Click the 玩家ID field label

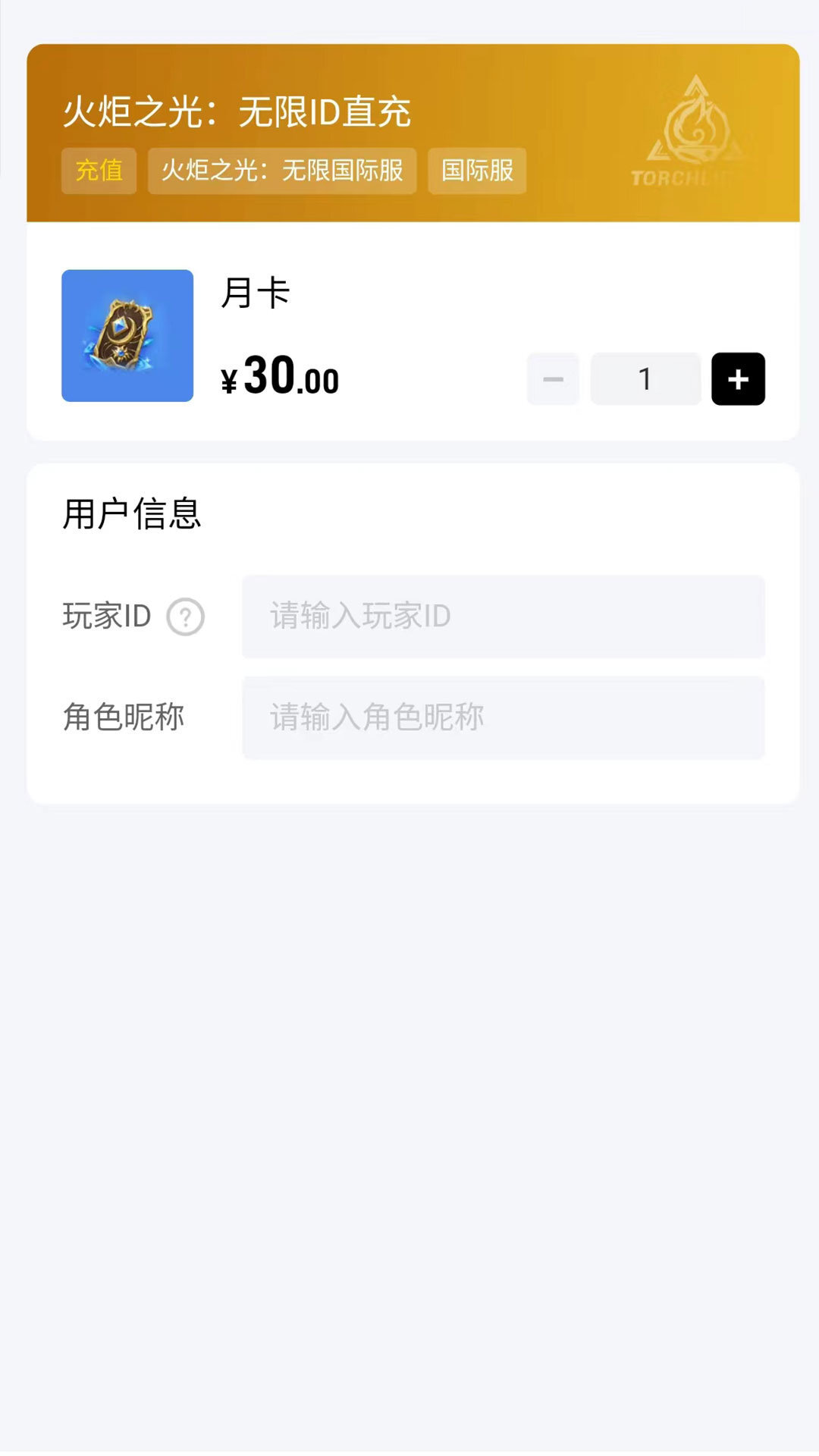106,617
